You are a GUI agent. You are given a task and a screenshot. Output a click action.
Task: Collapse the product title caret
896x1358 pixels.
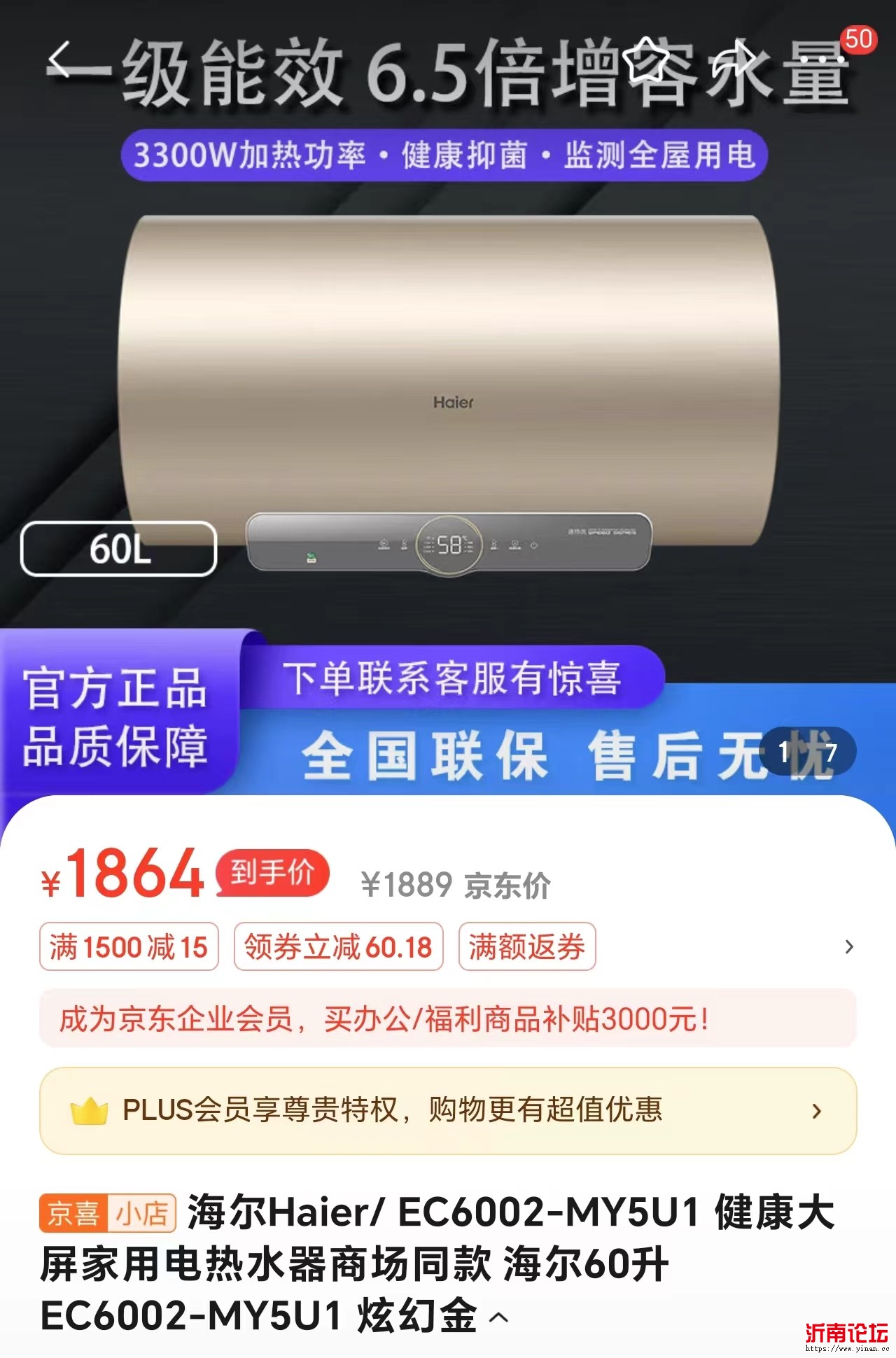click(x=498, y=1317)
